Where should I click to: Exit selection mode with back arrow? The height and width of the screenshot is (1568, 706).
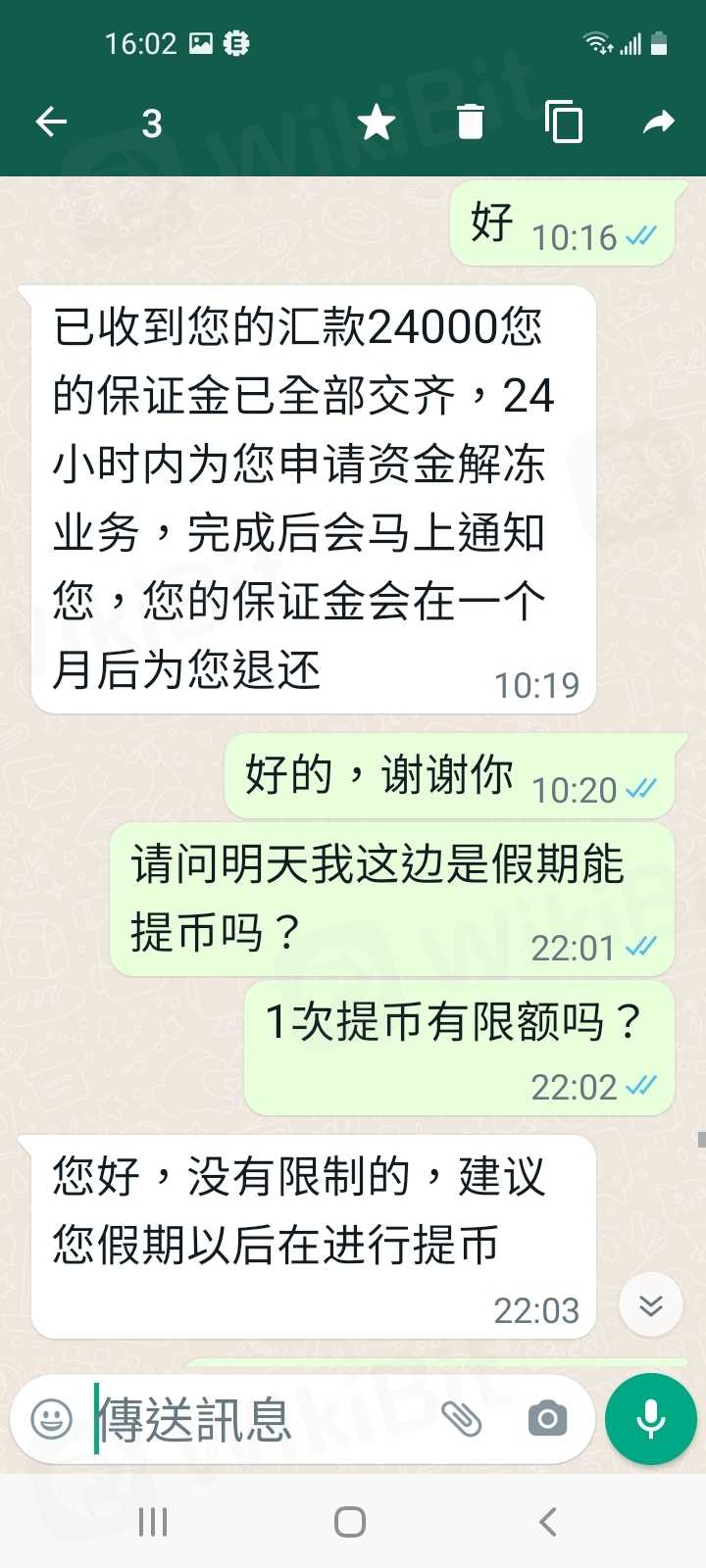click(51, 122)
